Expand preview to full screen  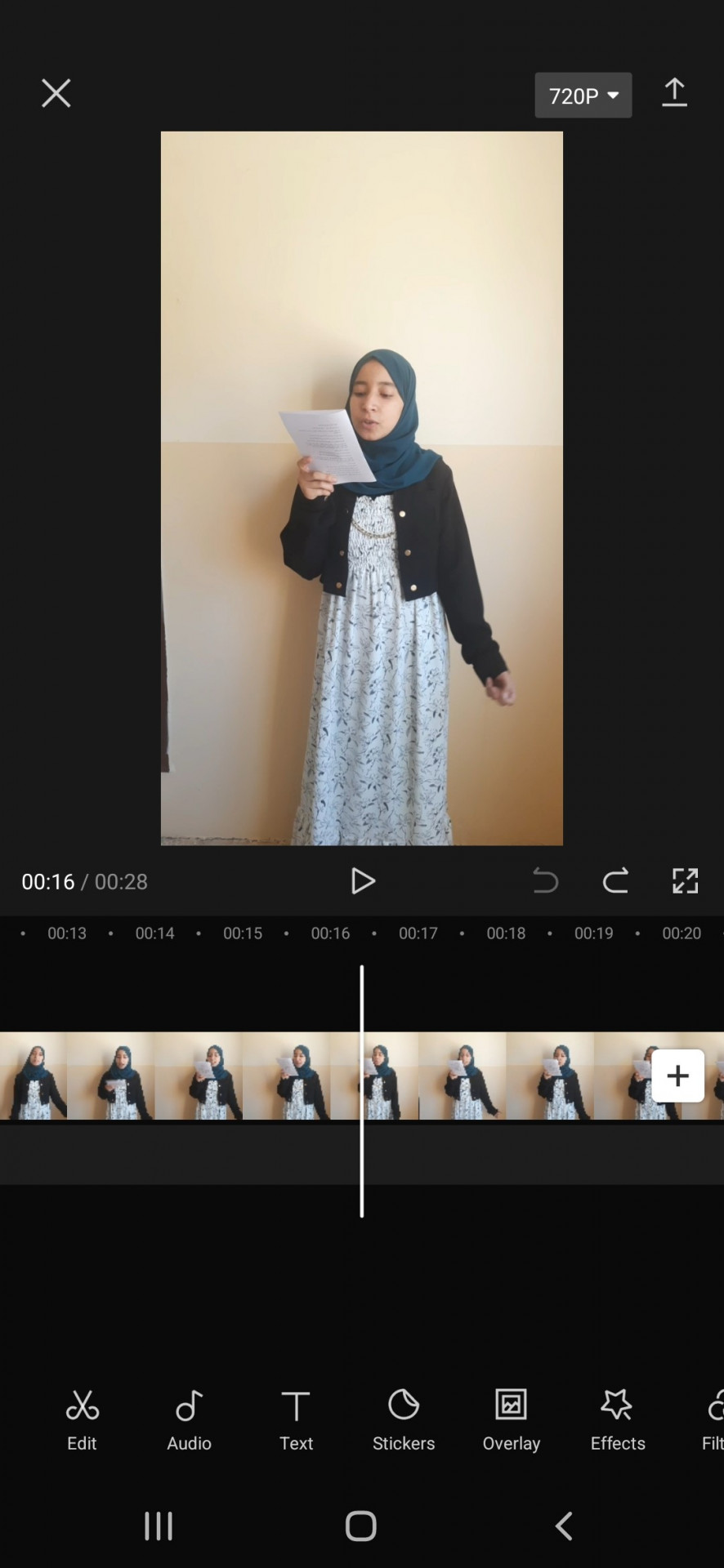[685, 881]
